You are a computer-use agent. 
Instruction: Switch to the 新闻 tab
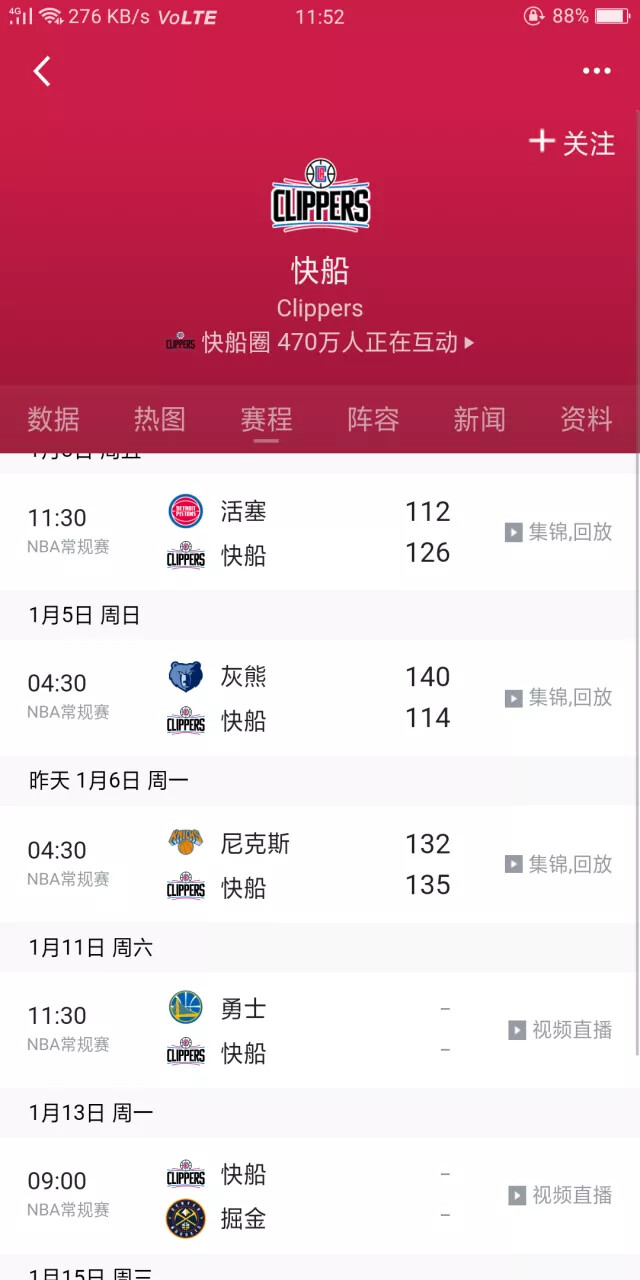tap(480, 419)
